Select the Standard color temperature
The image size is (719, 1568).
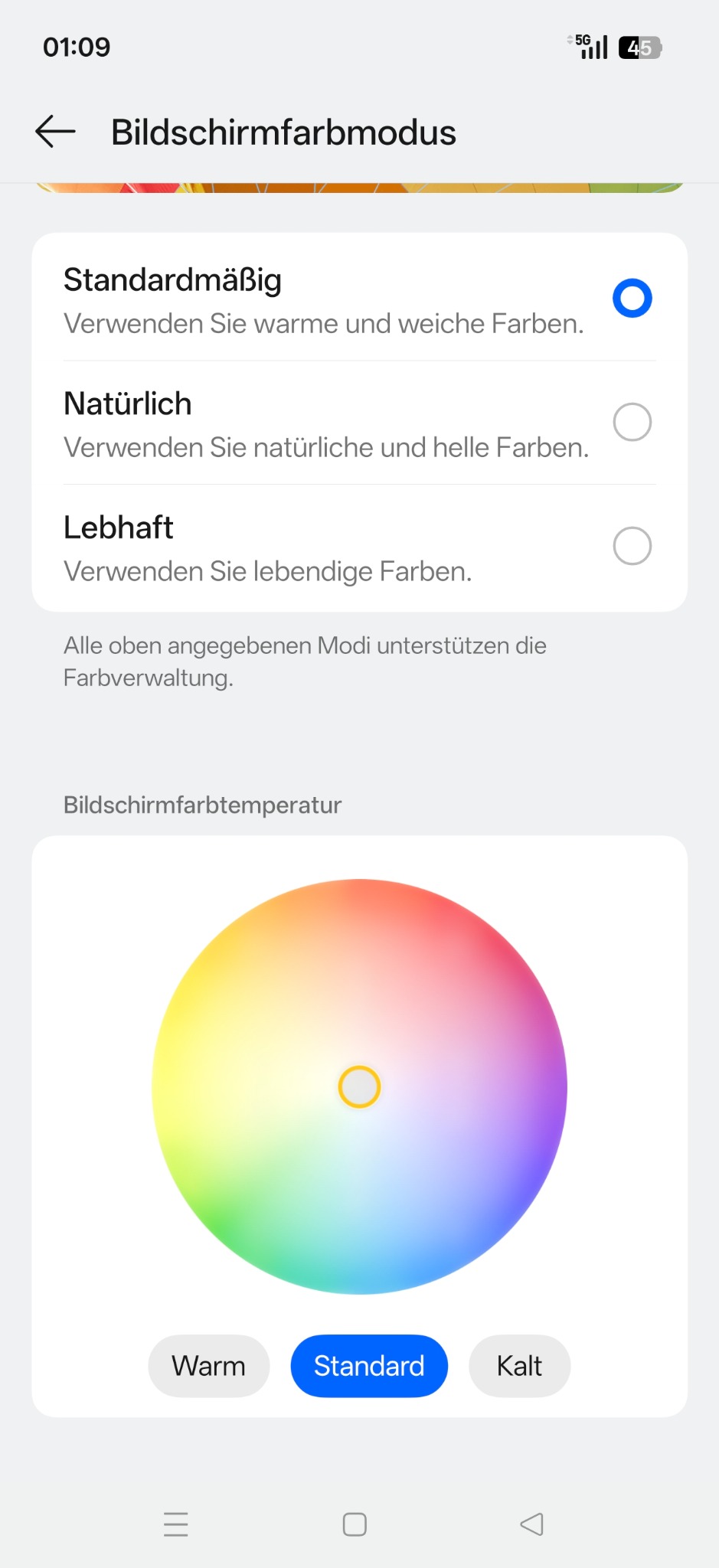pos(369,1366)
